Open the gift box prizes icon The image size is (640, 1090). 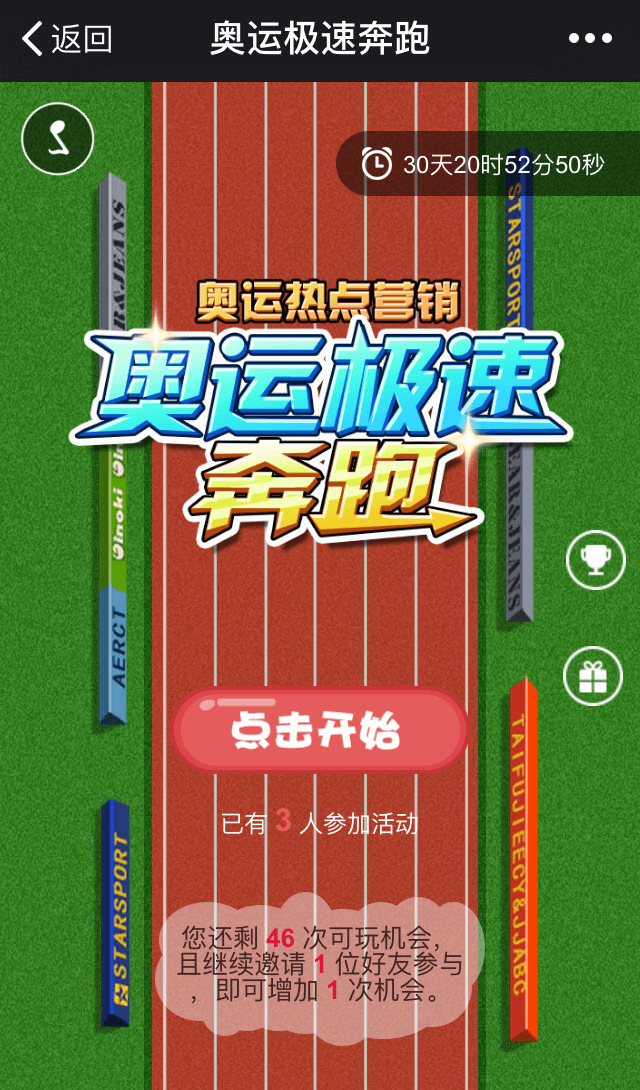click(593, 677)
